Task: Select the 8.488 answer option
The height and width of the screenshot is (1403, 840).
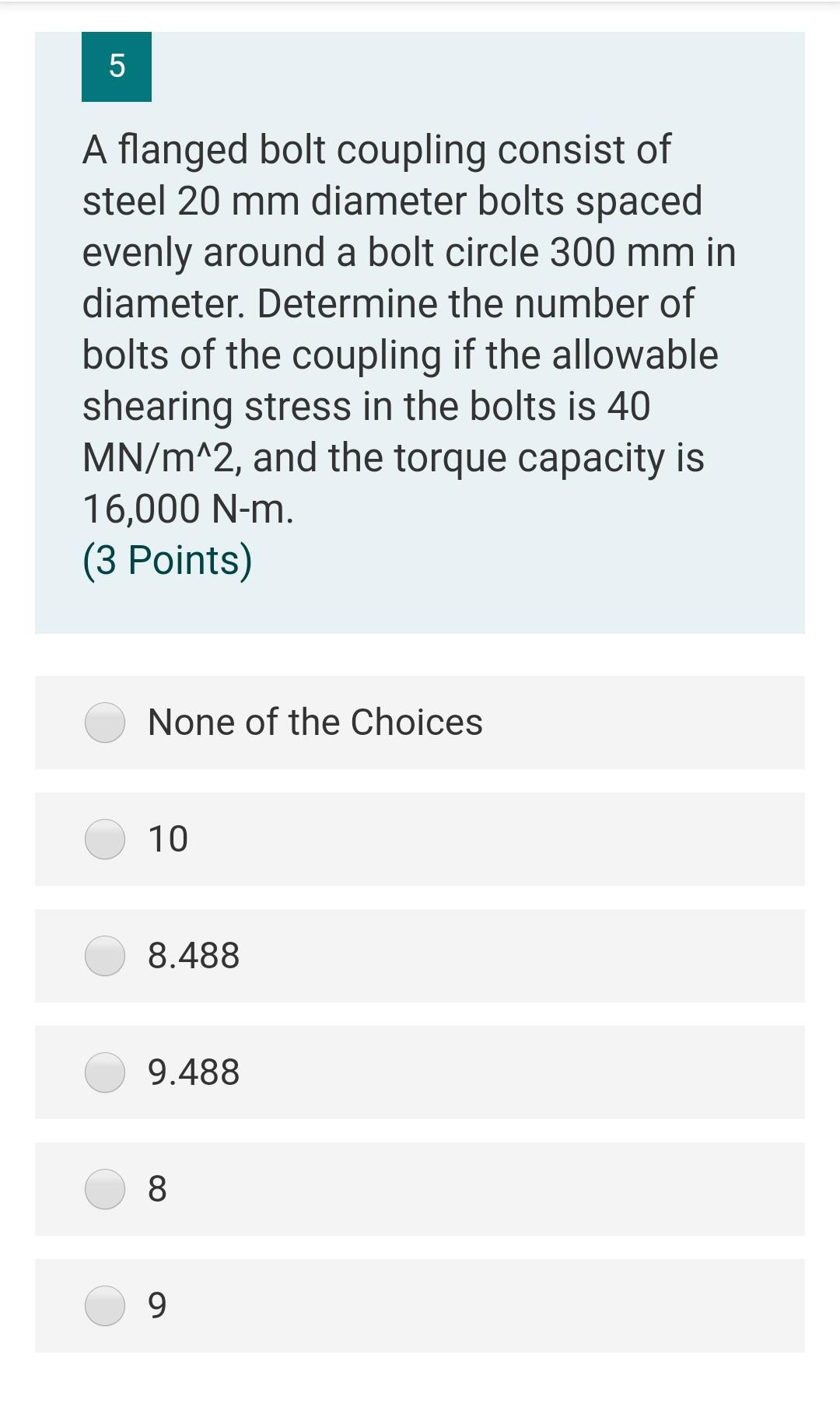Action: pos(105,956)
